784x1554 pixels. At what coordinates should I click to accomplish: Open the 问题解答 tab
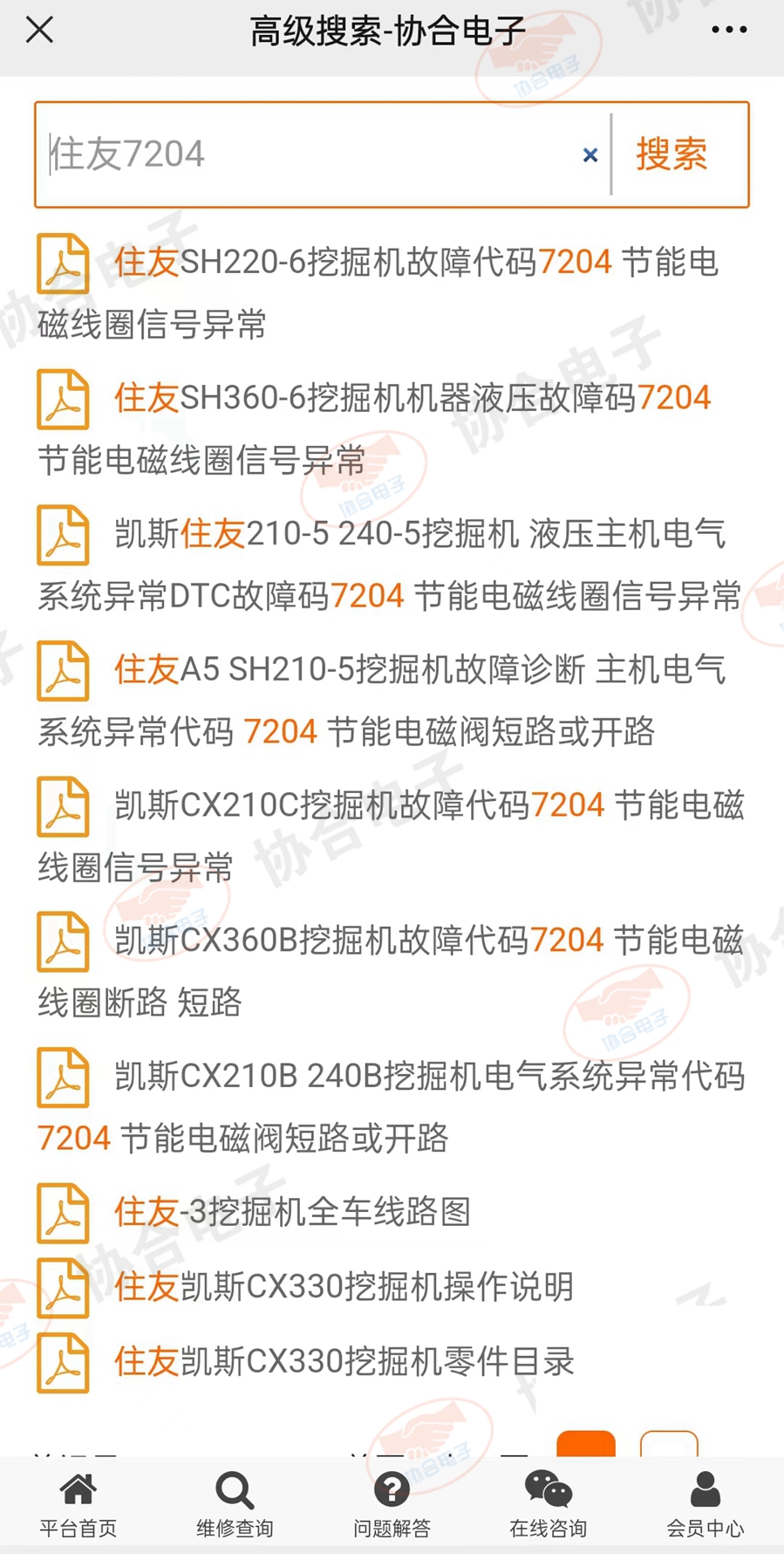[392, 1505]
